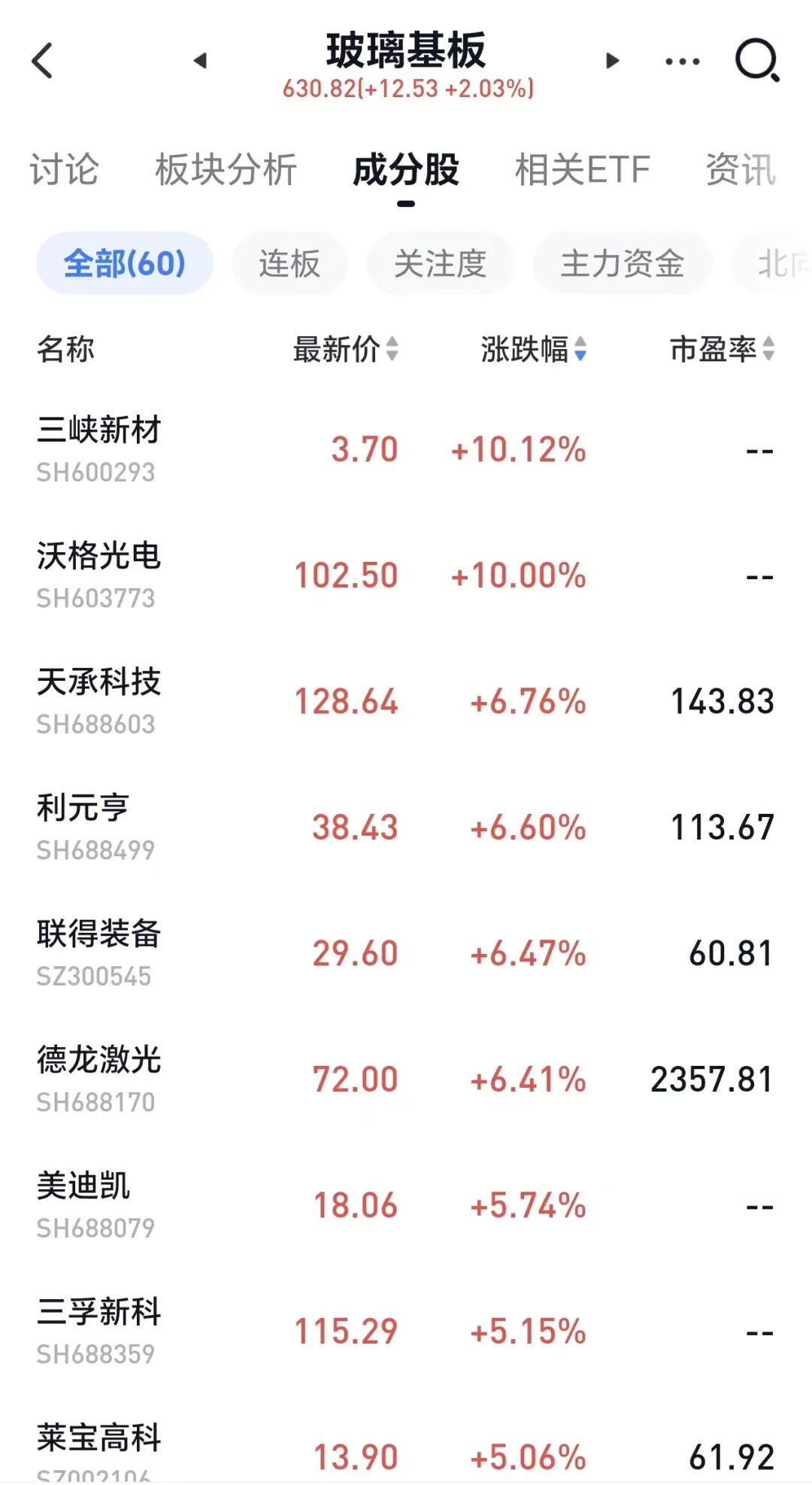The height and width of the screenshot is (1485, 812).
Task: Open the 三峡新材 stock row
Action: (406, 450)
